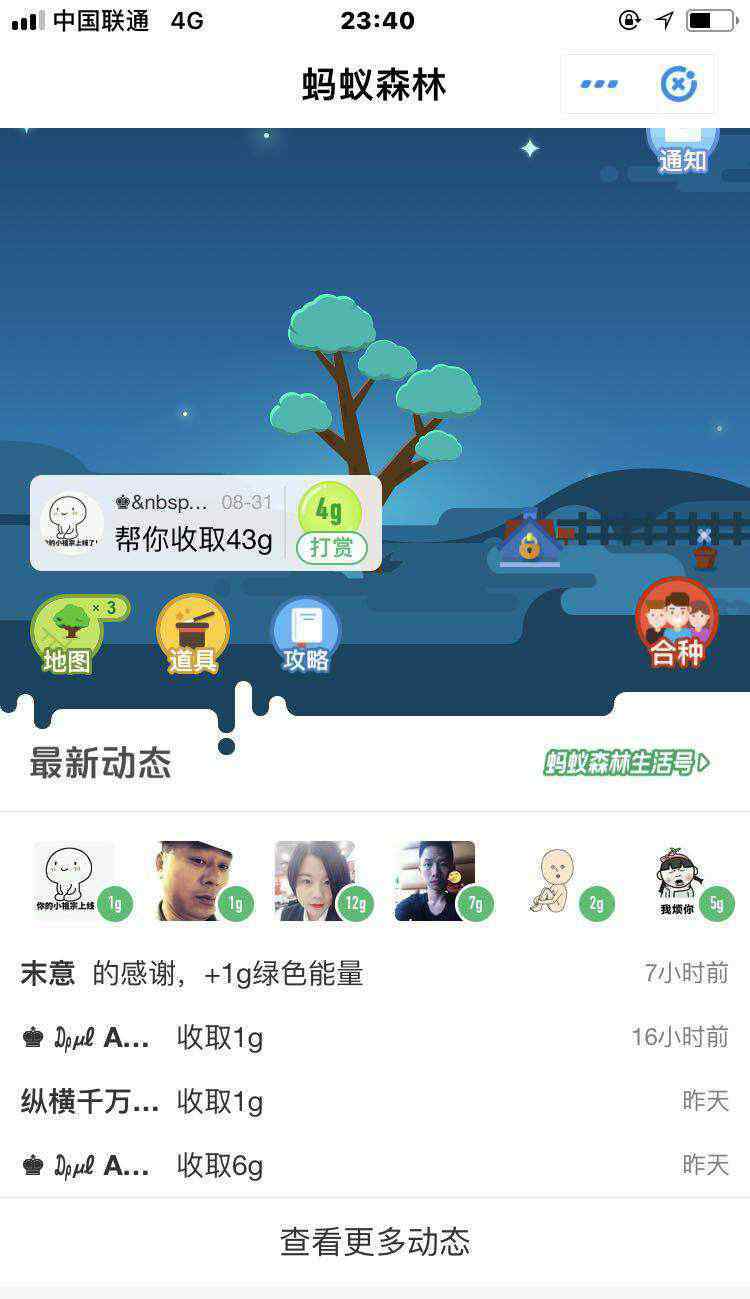This screenshot has width=750, height=1299.
Task: Open the 收取6g activity entry
Action: pos(375,1165)
